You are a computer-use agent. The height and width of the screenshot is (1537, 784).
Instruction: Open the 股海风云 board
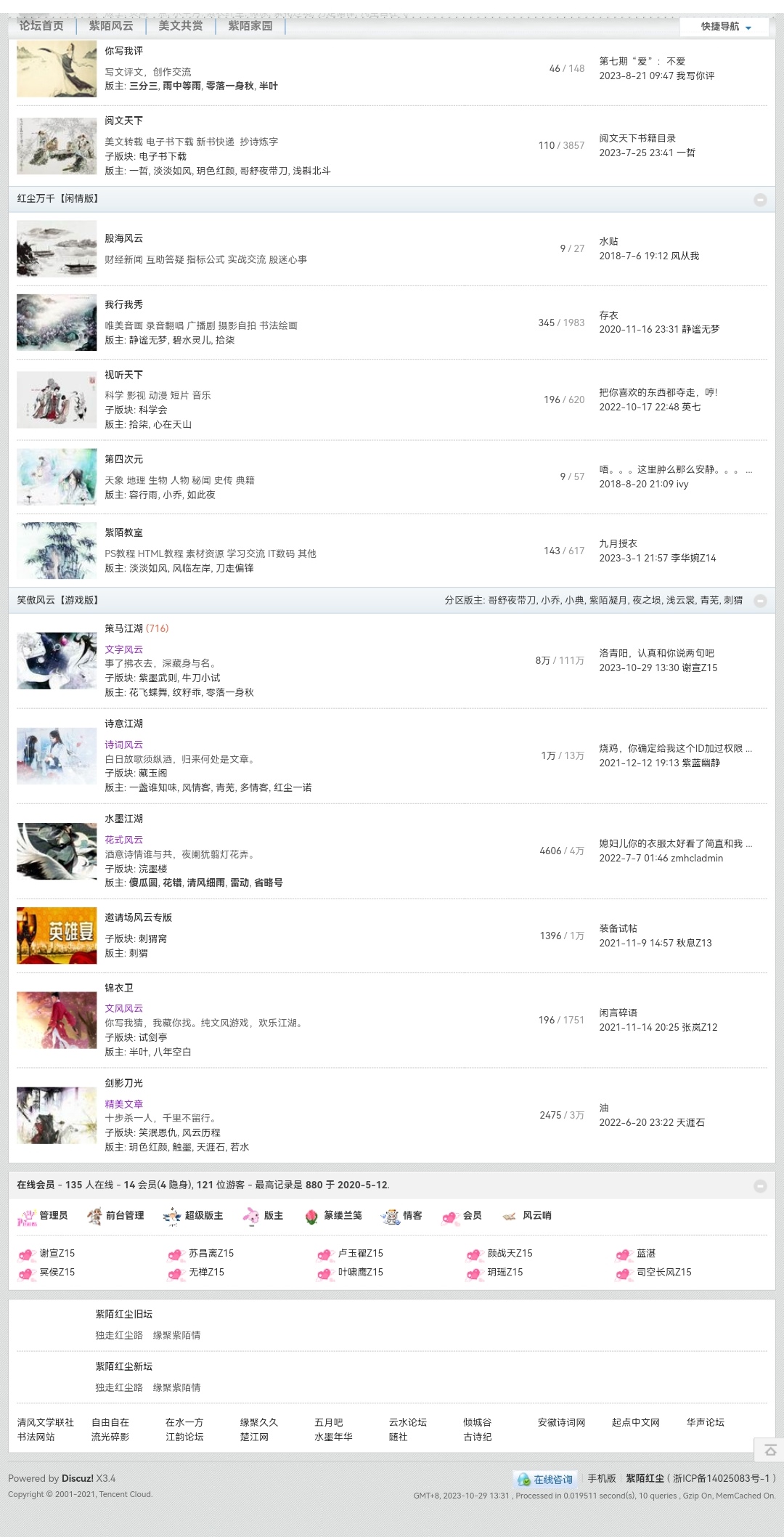[123, 238]
